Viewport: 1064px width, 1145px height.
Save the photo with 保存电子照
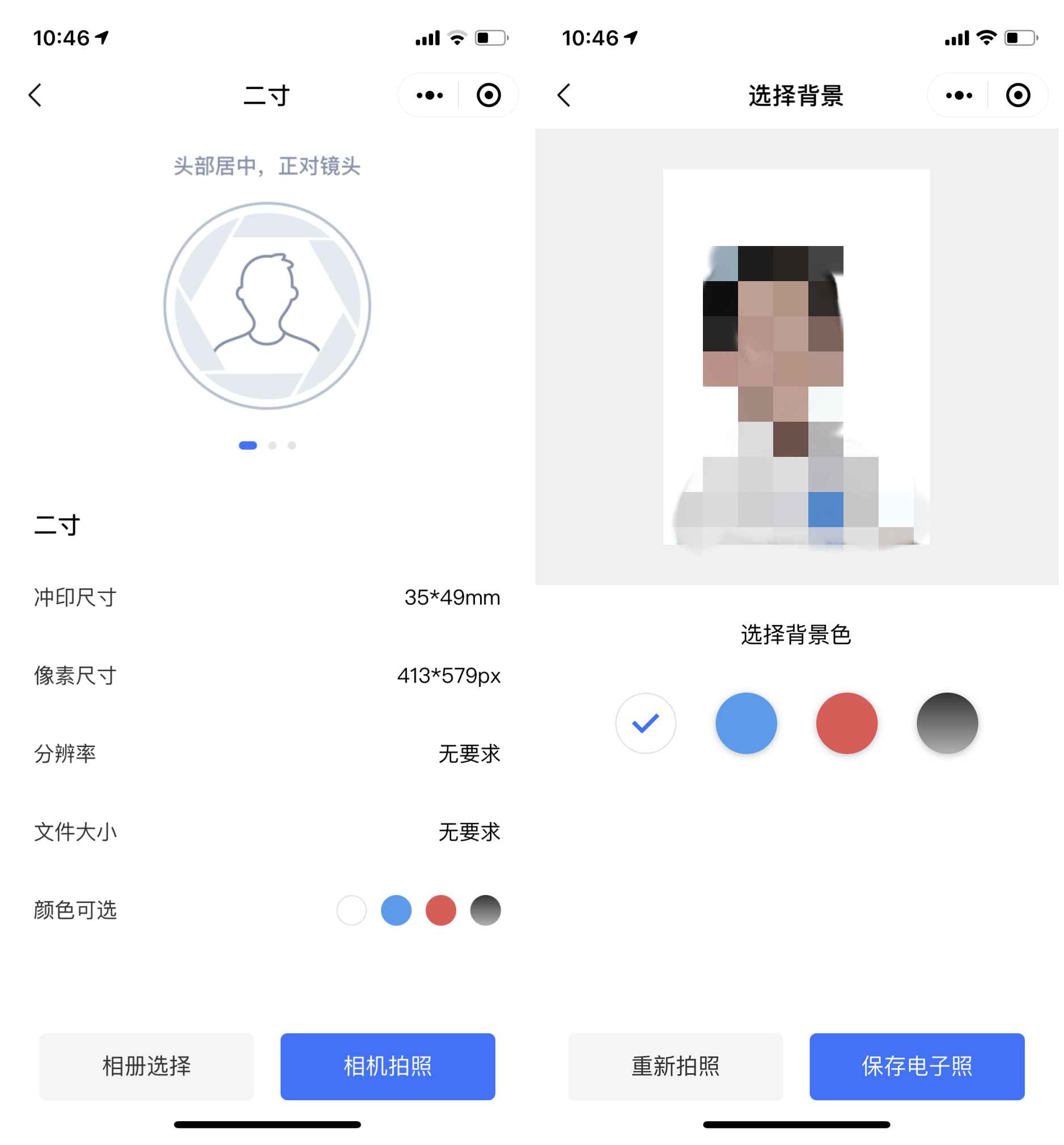[917, 1066]
